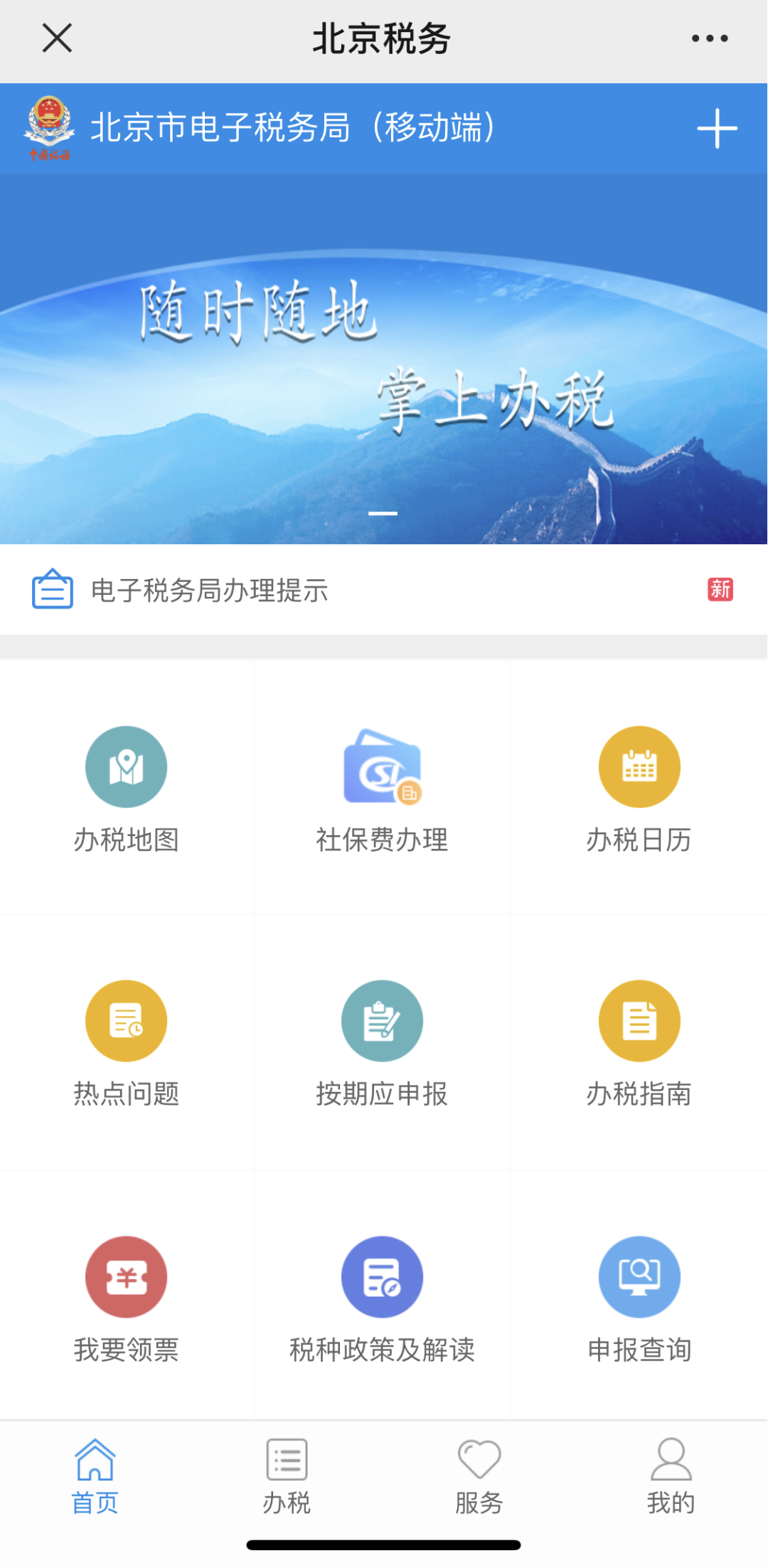Open 办税日历 calendar
768x1568 pixels.
[x=639, y=788]
